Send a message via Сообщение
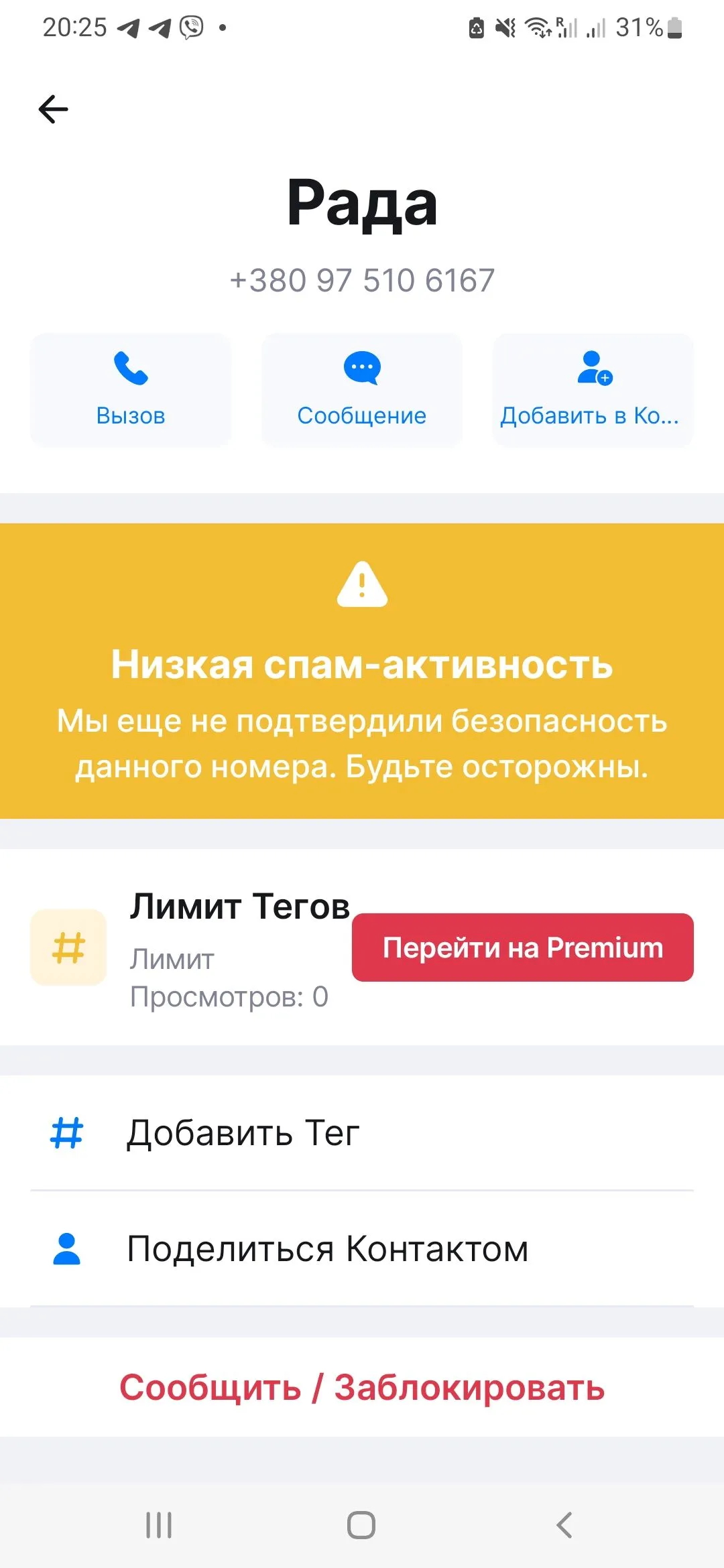This screenshot has width=724, height=1568. [x=362, y=390]
